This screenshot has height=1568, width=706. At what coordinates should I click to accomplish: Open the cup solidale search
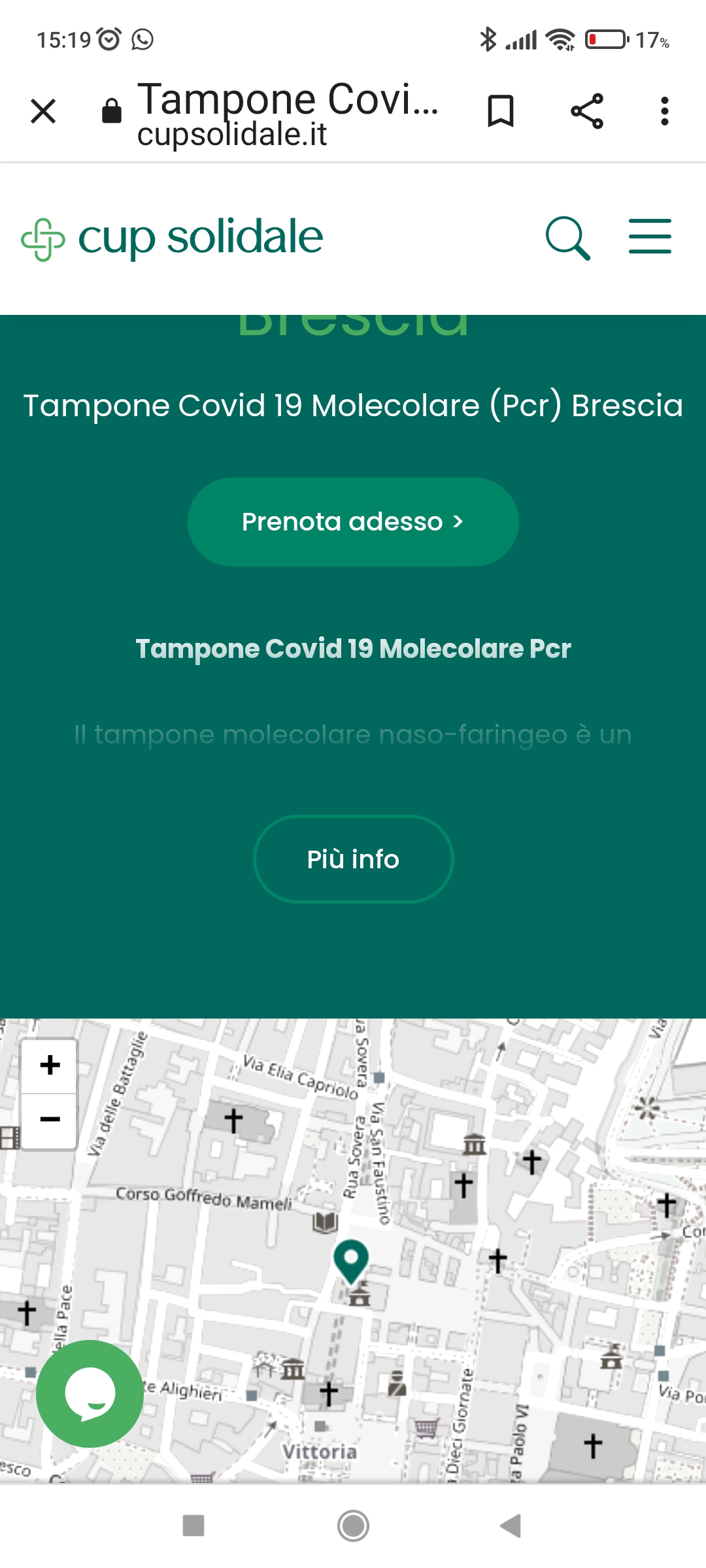point(567,238)
